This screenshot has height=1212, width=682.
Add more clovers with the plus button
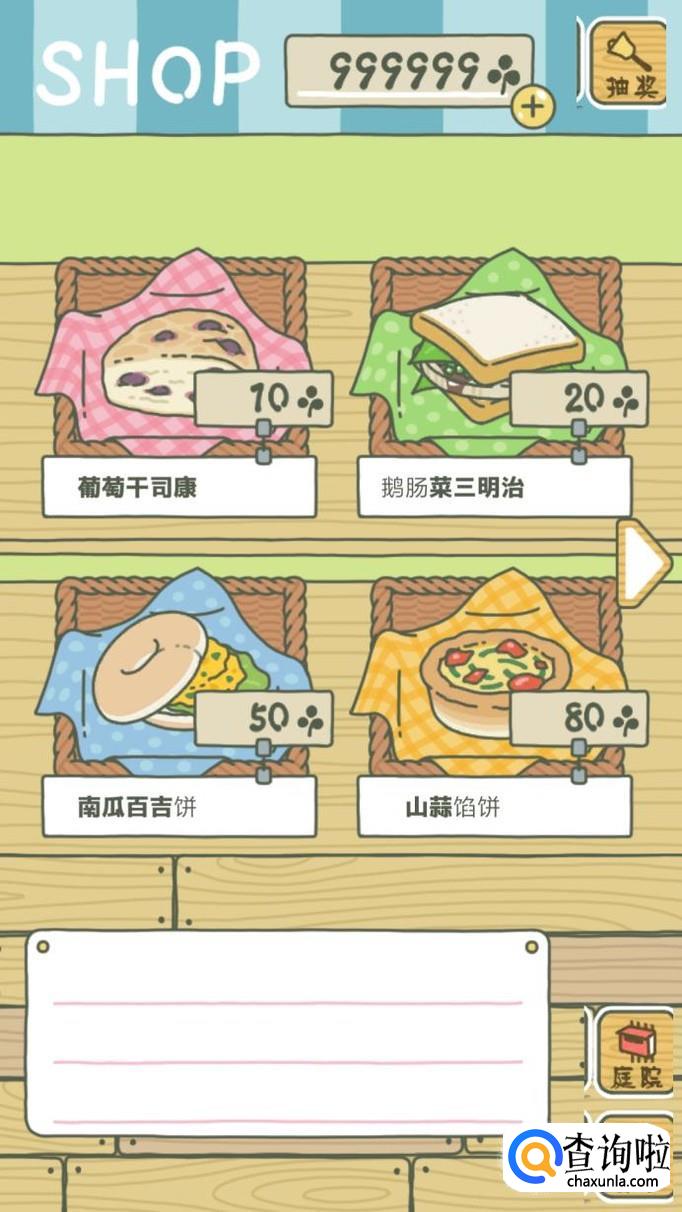tap(534, 106)
